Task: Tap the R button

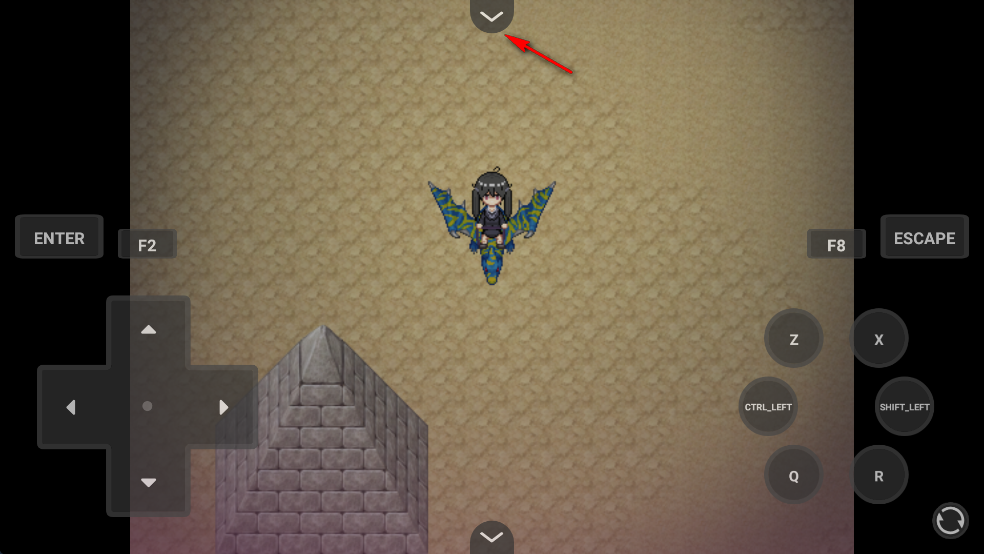Action: pyautogui.click(x=879, y=476)
